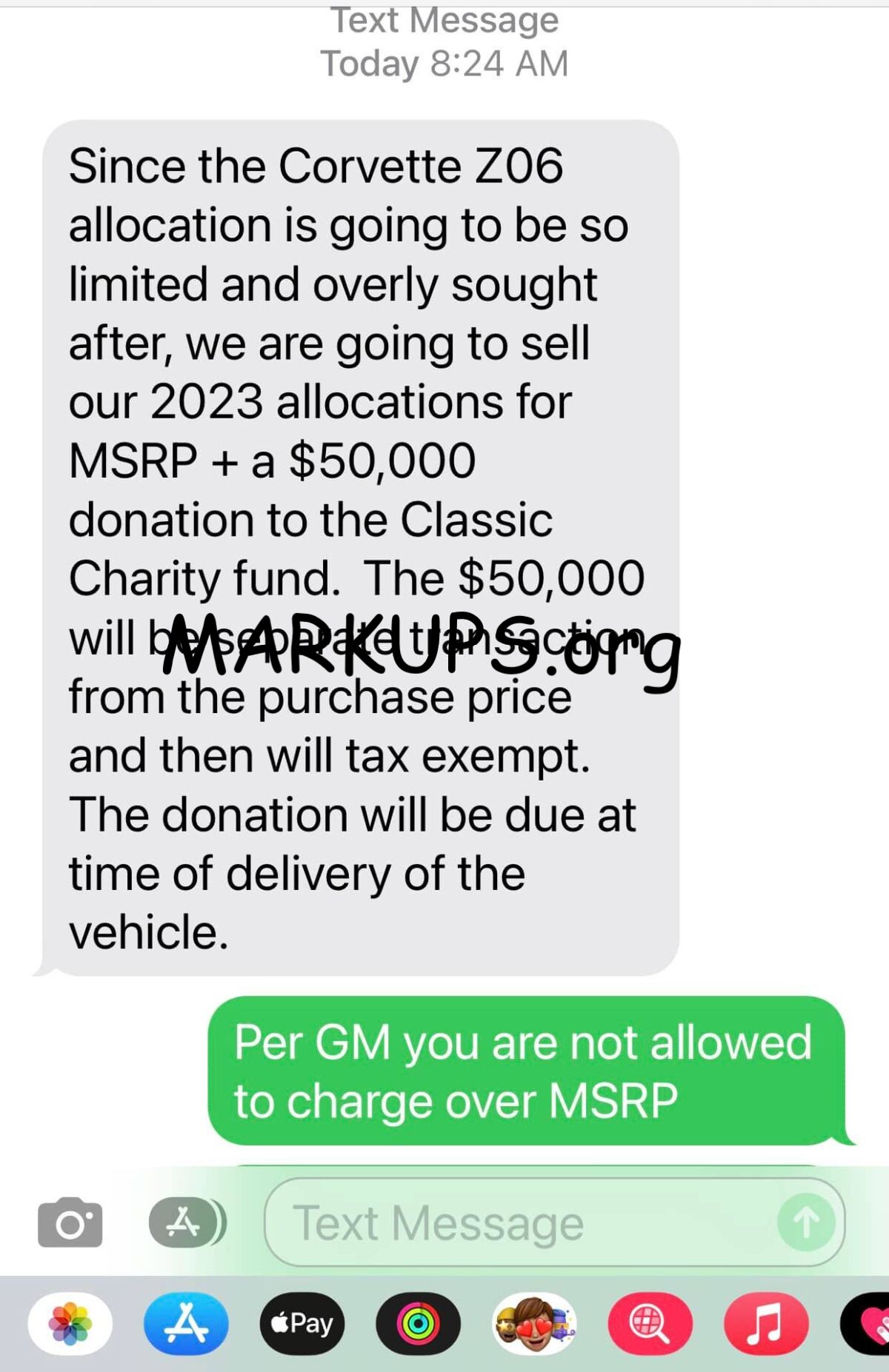Open Memoji stickers
This screenshot has width=889, height=1372.
tap(534, 1323)
